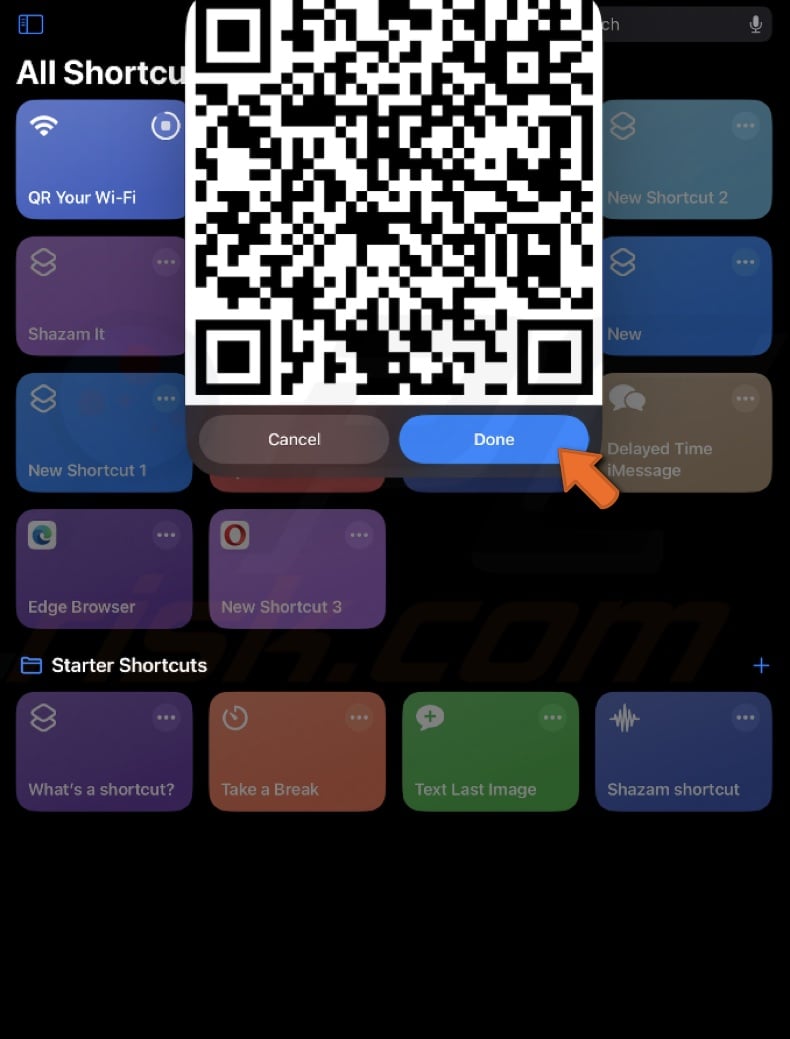
Task: Open the options menu on Shazam It
Action: click(166, 262)
